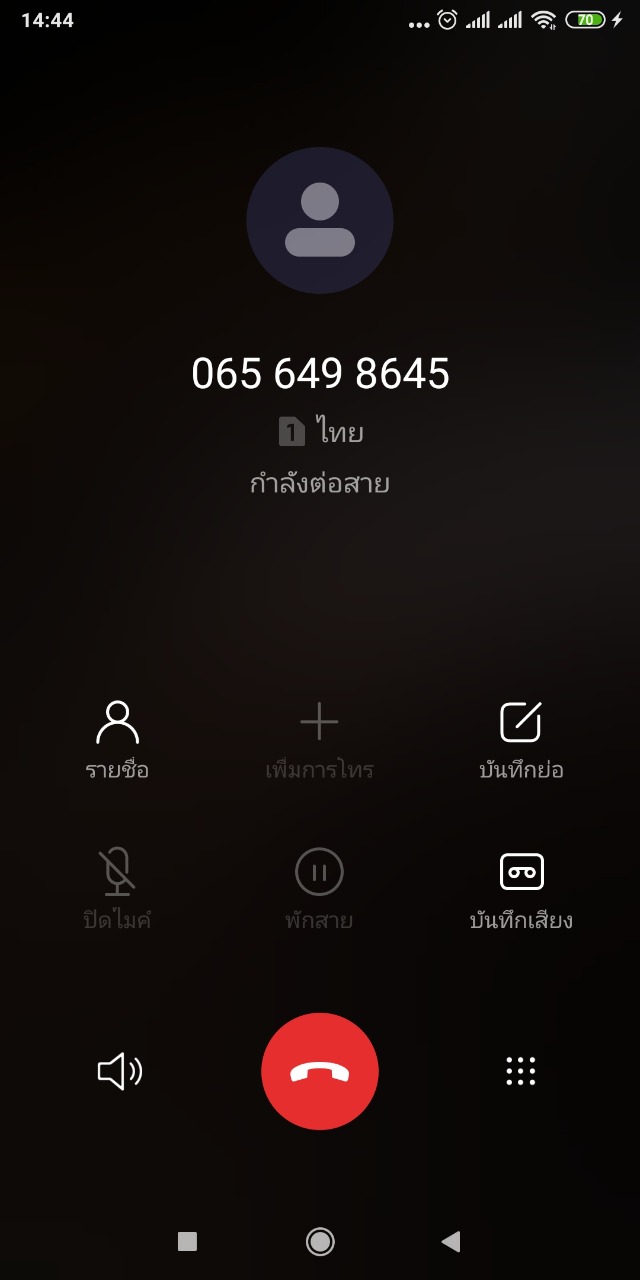
Task: Open the dial keypad
Action: click(x=521, y=1071)
